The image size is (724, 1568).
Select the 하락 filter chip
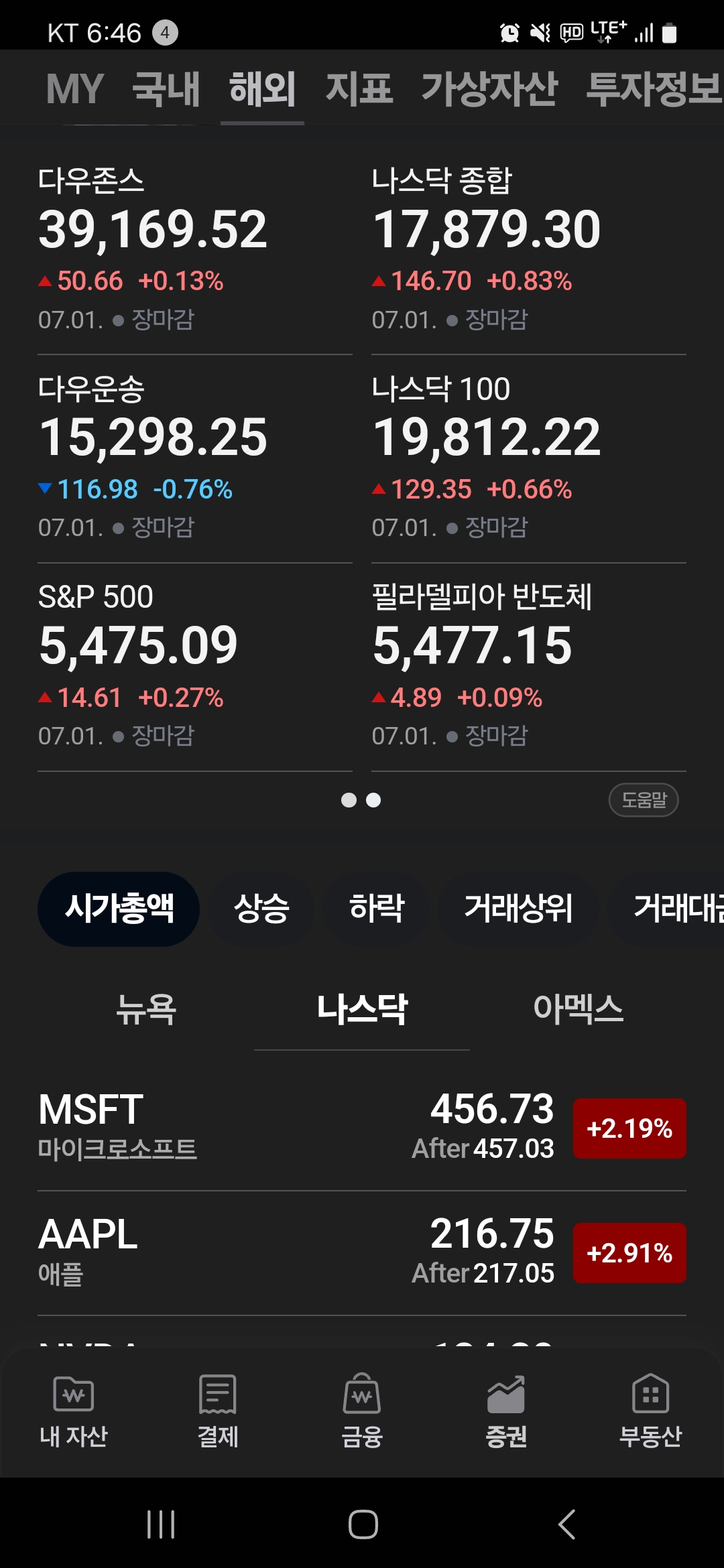point(376,909)
